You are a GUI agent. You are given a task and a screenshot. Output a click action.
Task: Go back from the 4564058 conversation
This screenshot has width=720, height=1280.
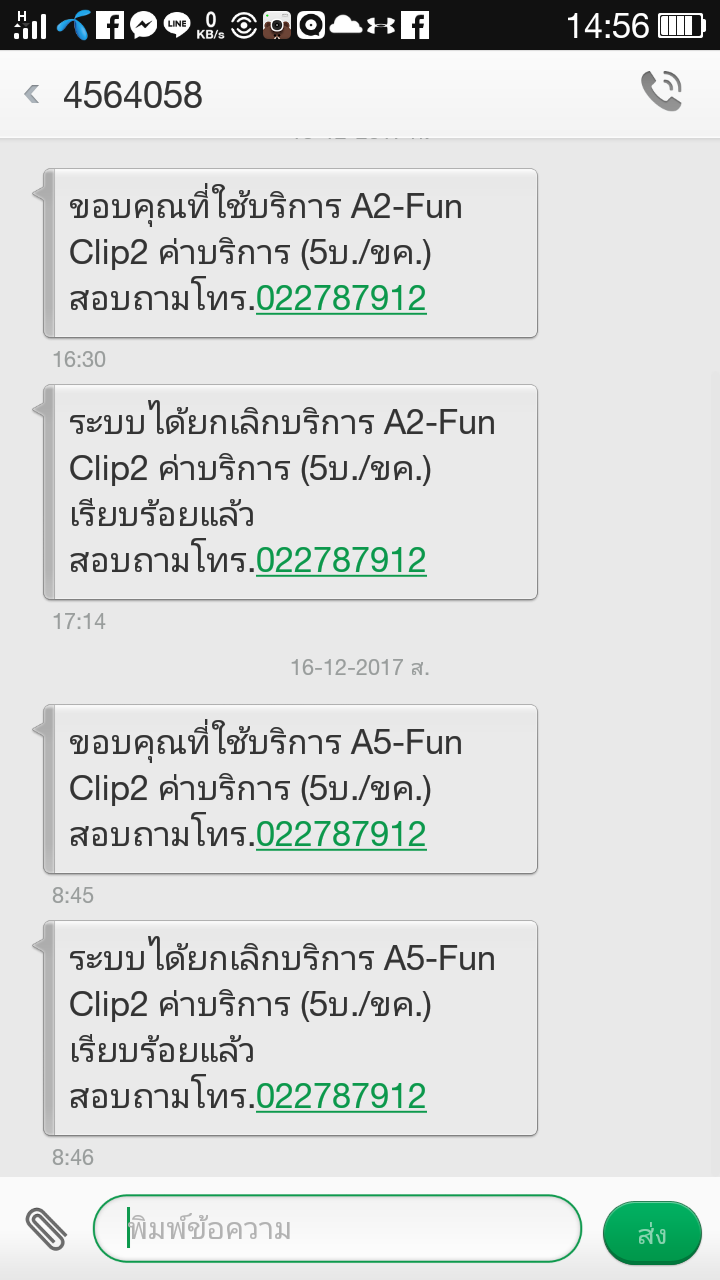32,95
